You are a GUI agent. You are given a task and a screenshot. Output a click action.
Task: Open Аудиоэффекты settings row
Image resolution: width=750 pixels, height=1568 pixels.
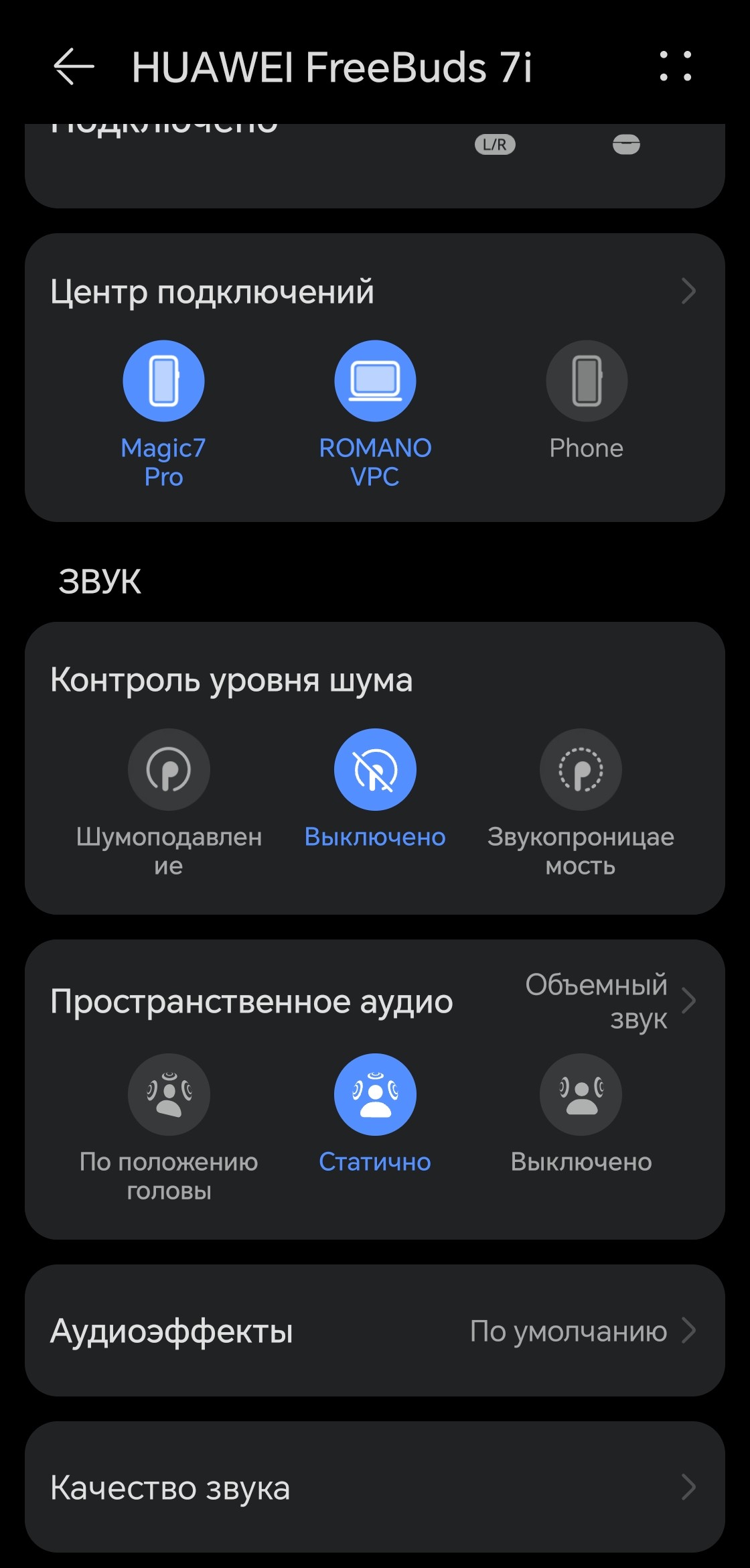(x=375, y=1331)
